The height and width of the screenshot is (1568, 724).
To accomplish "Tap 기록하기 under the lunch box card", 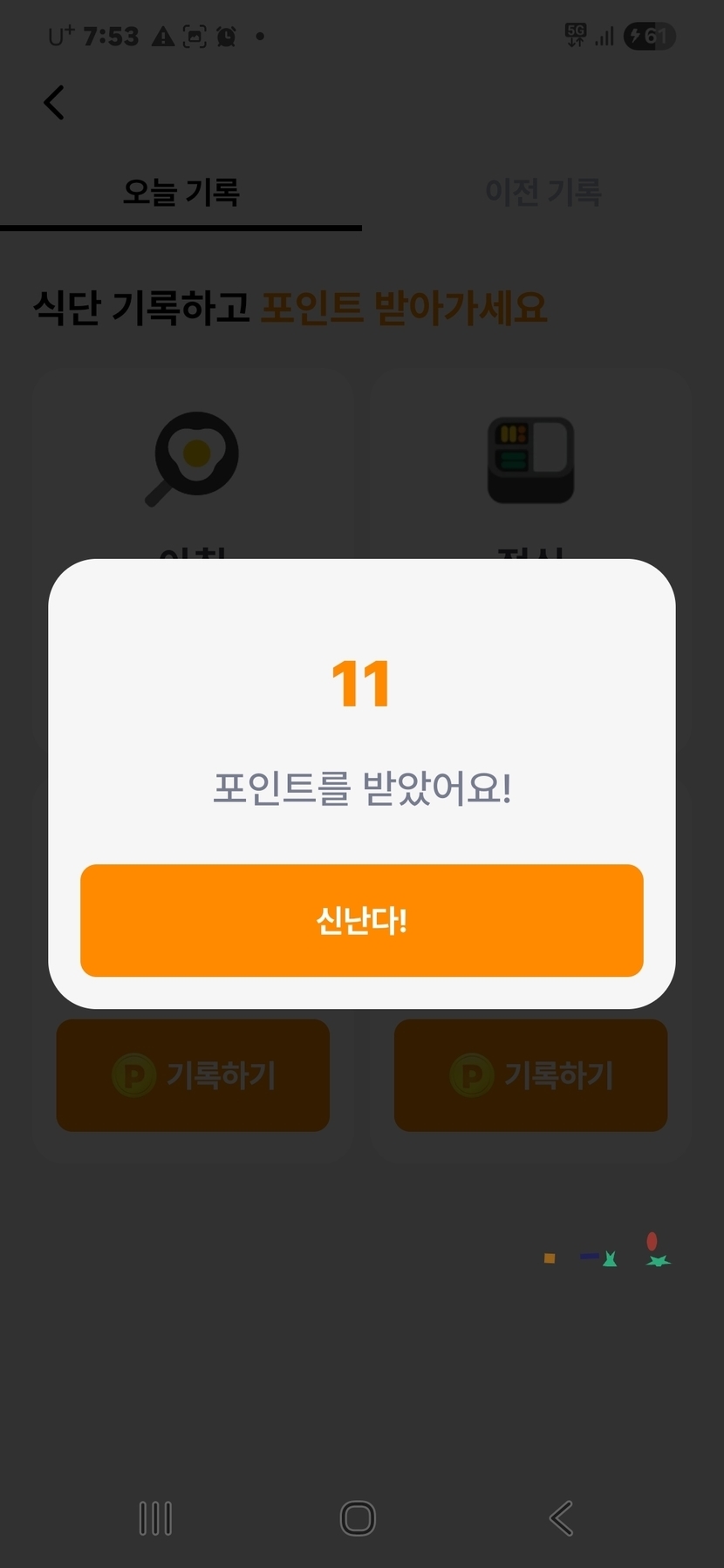I will pyautogui.click(x=530, y=1075).
